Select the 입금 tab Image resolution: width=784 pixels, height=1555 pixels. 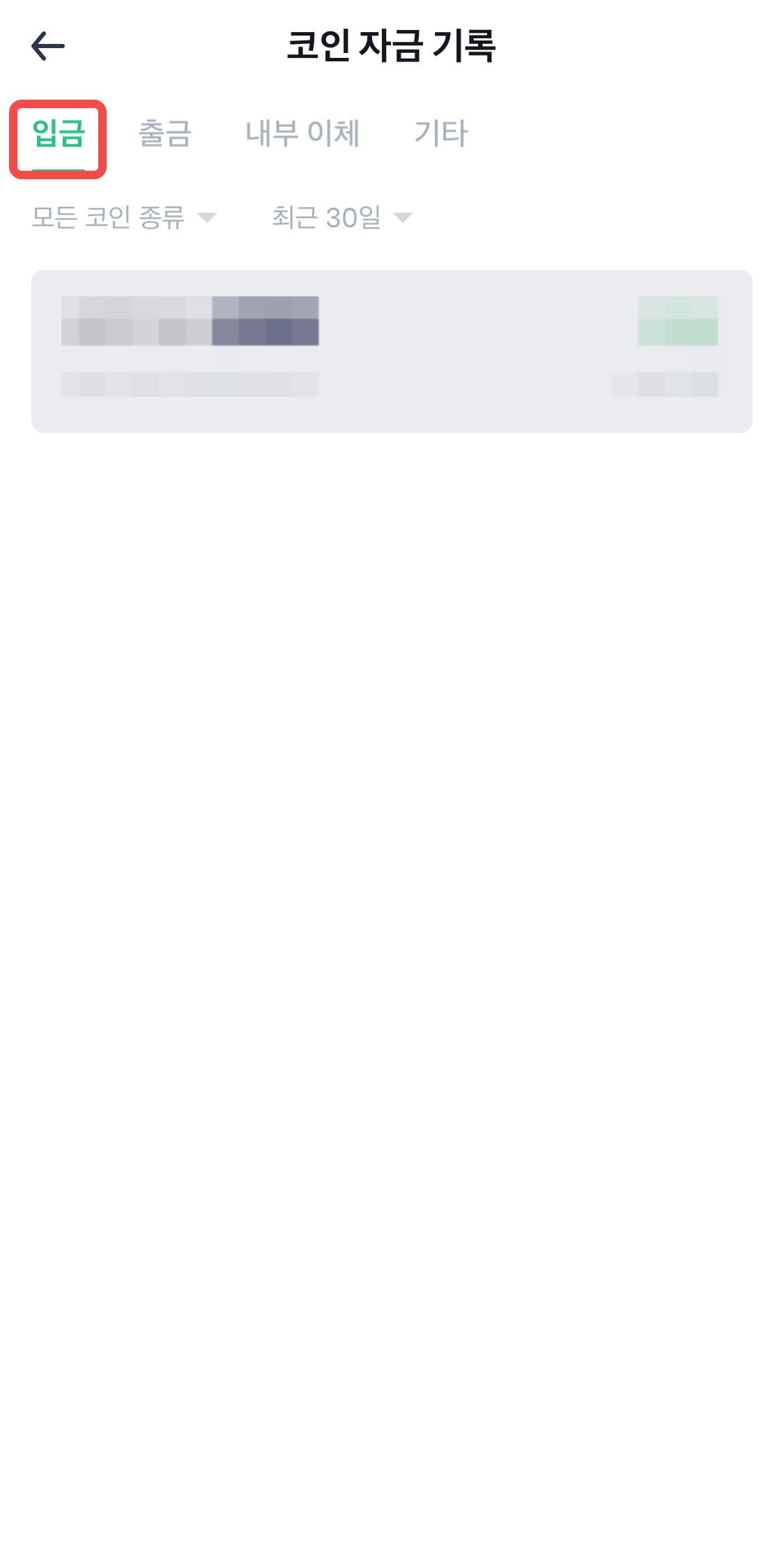click(x=59, y=134)
